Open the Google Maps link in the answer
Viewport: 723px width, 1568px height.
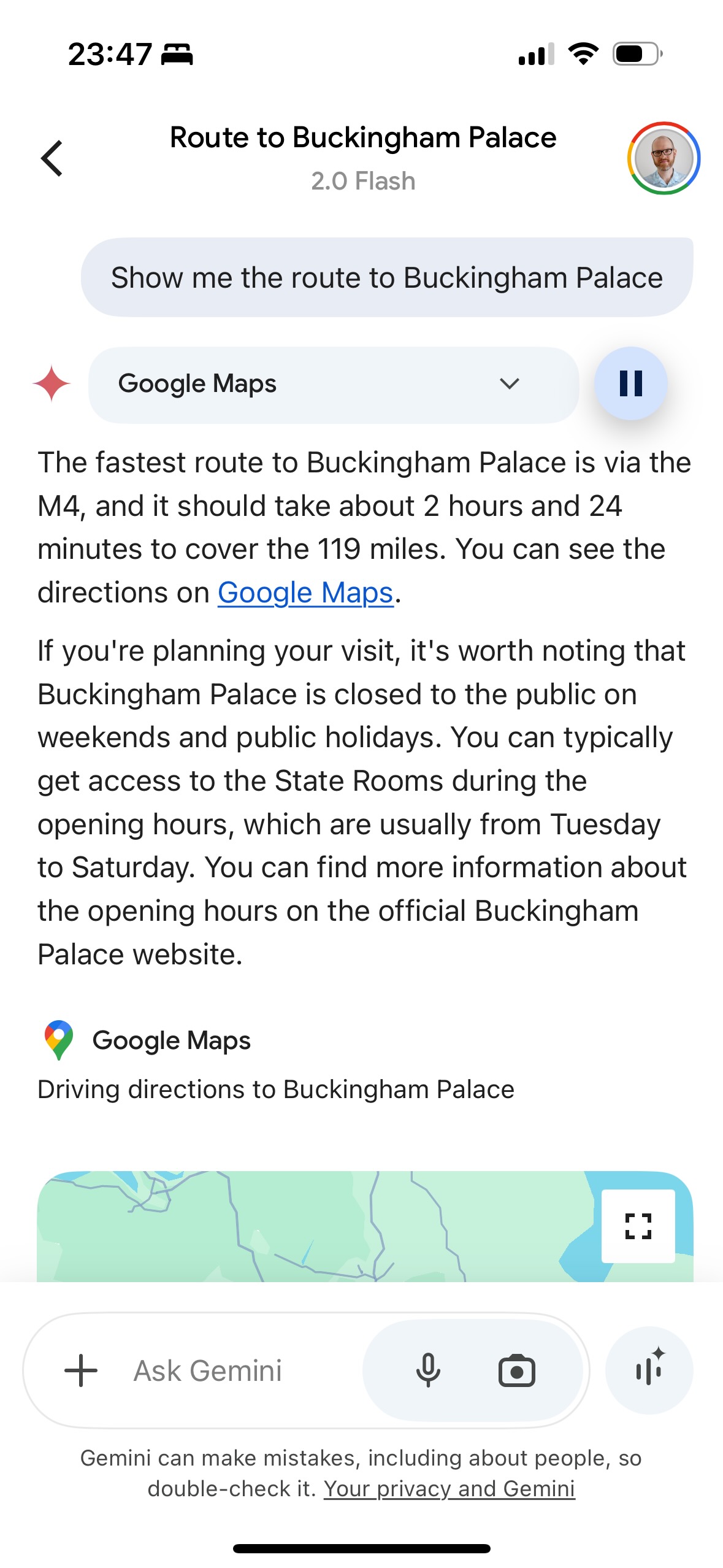pyautogui.click(x=305, y=593)
